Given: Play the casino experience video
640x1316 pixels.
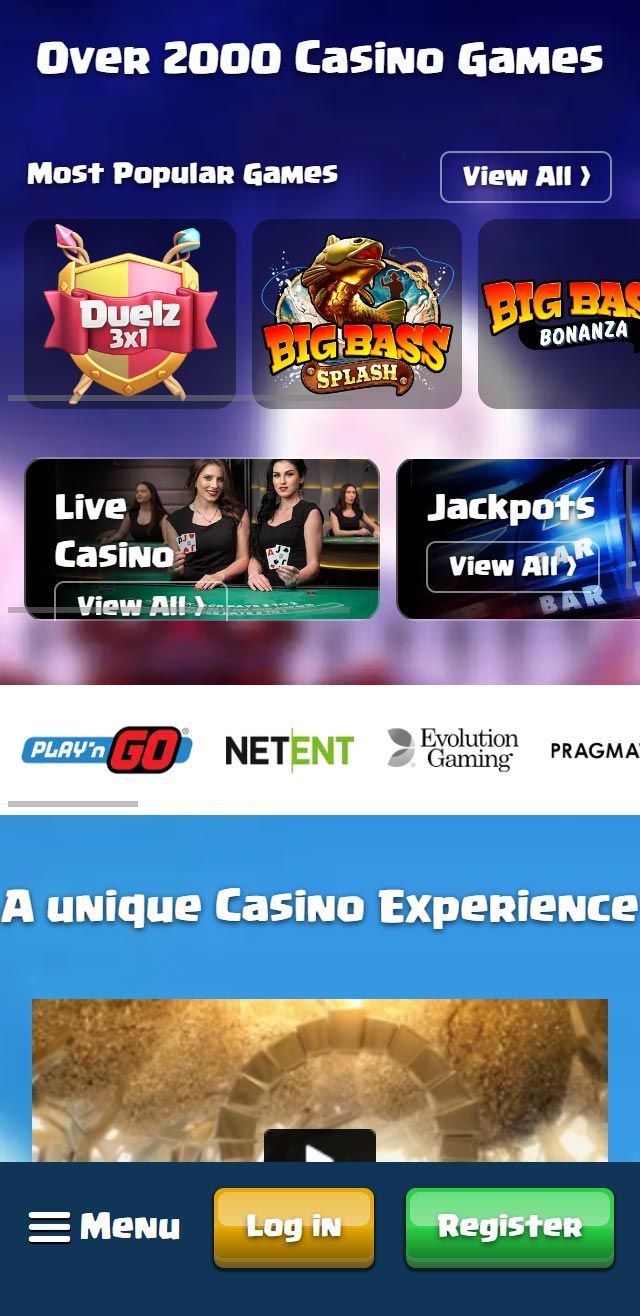Looking at the screenshot, I should pyautogui.click(x=319, y=1150).
